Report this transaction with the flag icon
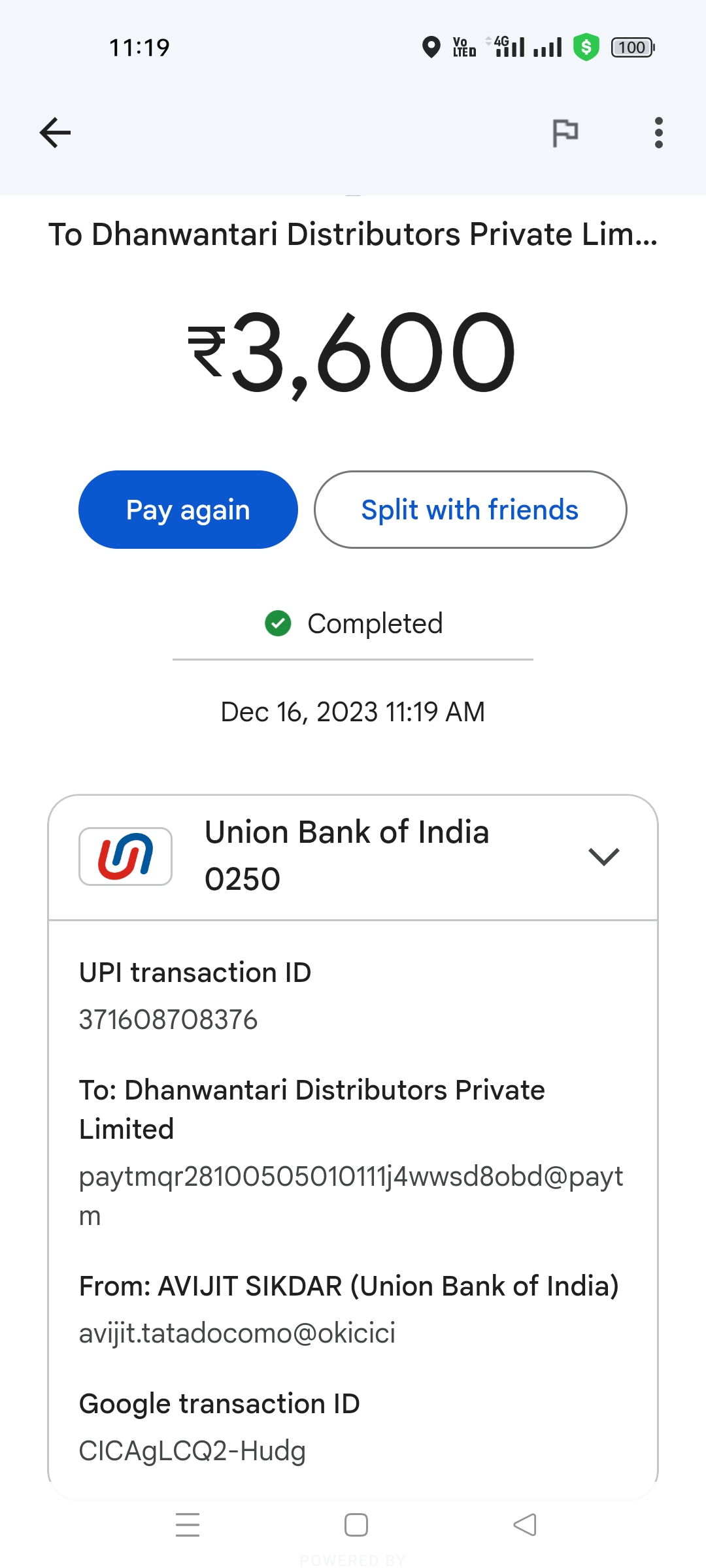Viewport: 706px width, 1568px height. [x=565, y=133]
